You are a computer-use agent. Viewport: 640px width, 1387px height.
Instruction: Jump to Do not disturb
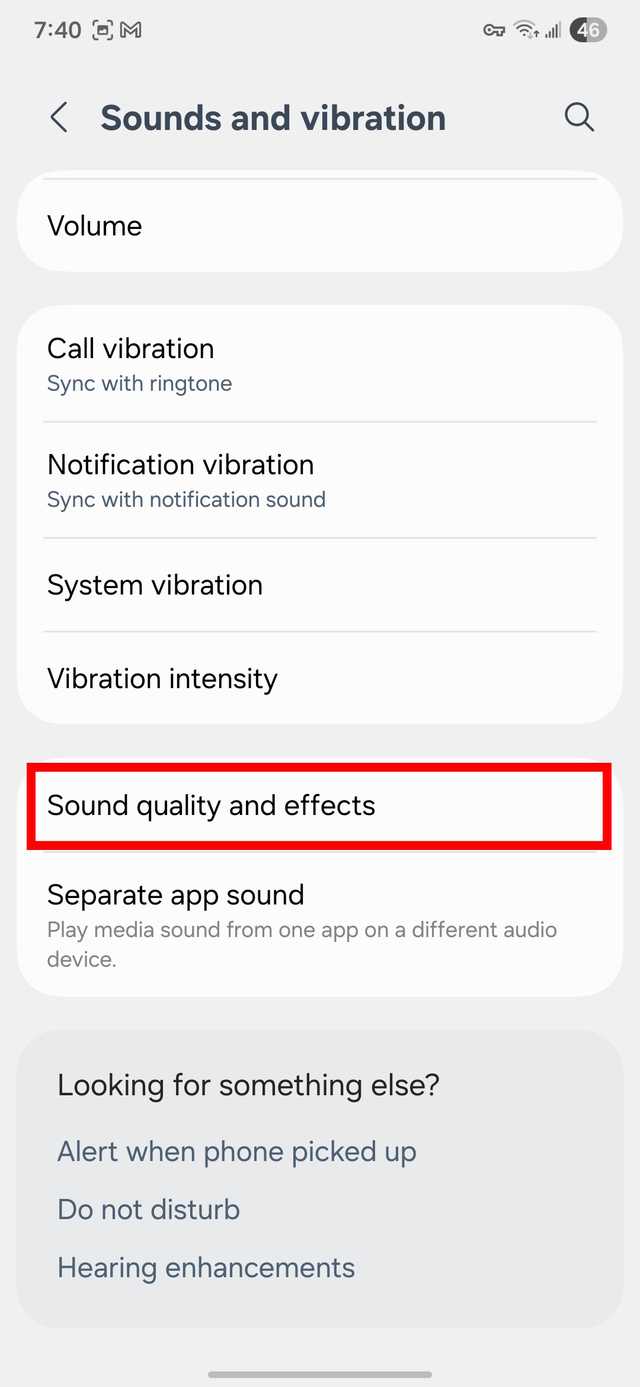[x=149, y=1210]
